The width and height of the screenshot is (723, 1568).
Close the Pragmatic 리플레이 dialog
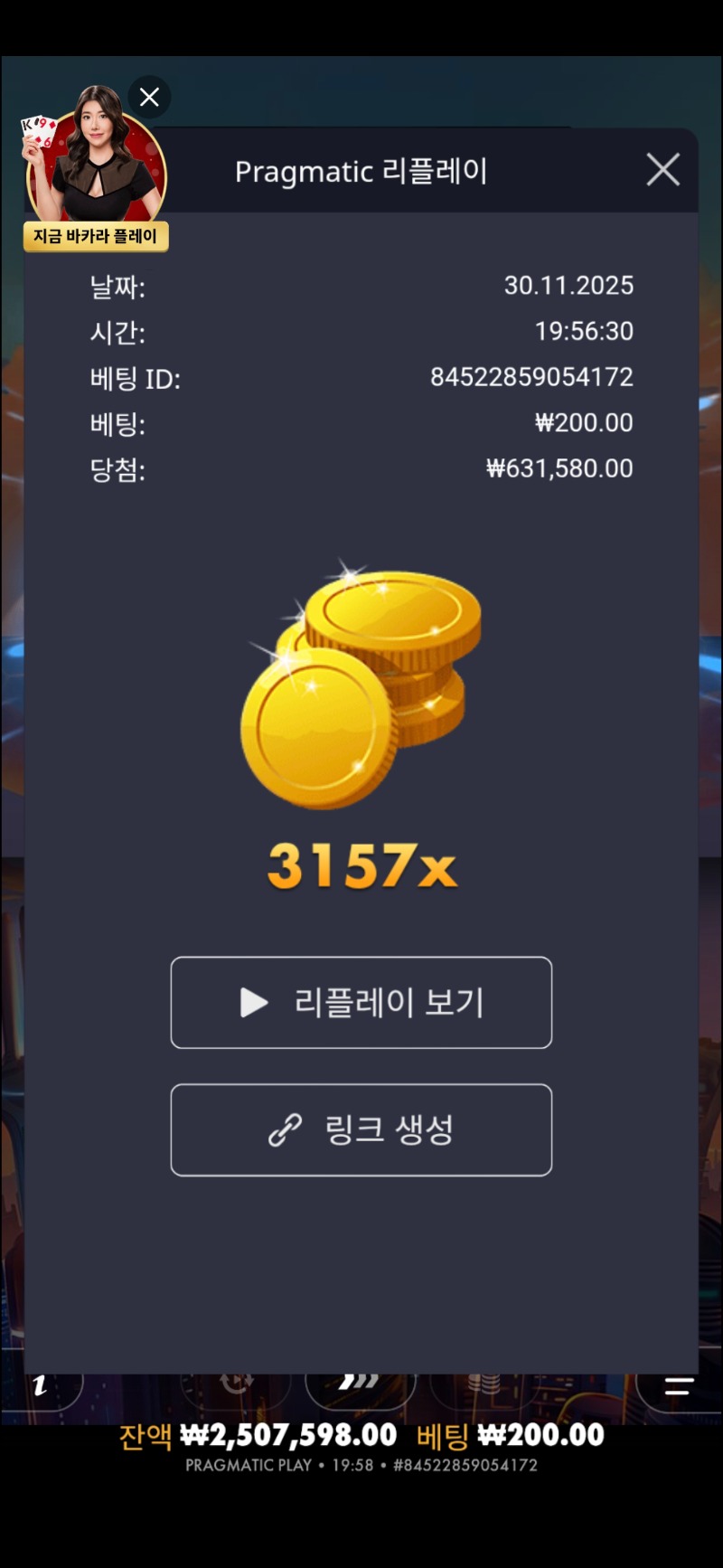662,169
